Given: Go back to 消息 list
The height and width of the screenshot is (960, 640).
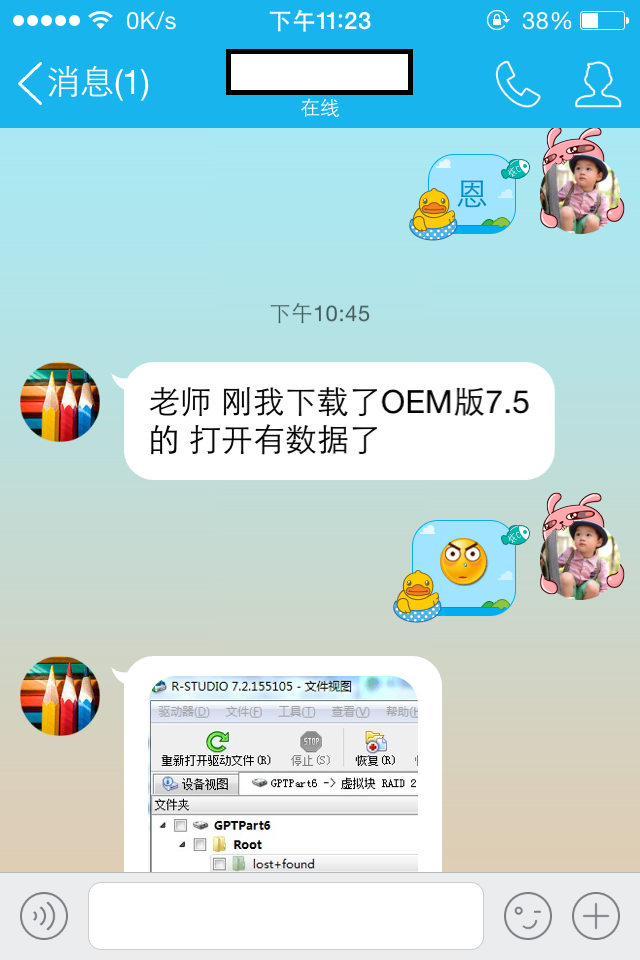Looking at the screenshot, I should point(82,83).
